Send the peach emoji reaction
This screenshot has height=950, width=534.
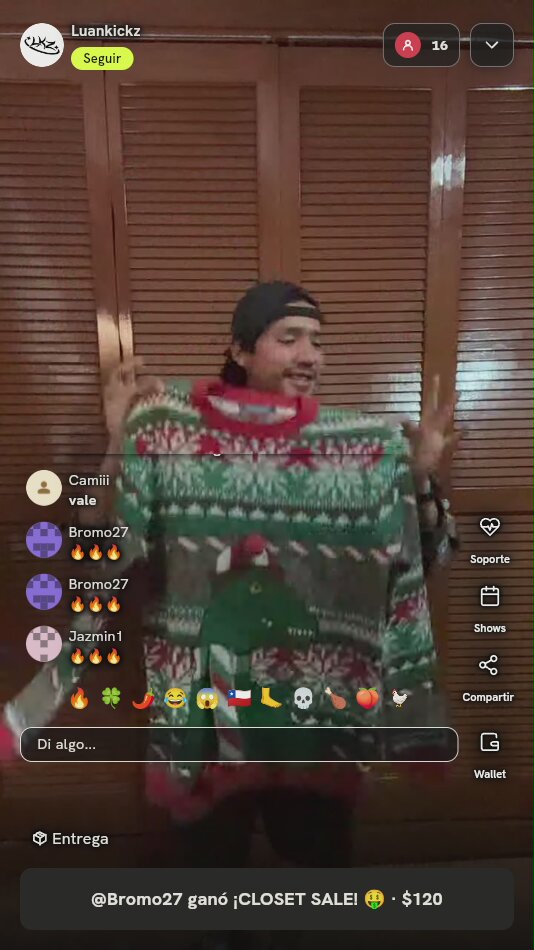click(367, 698)
